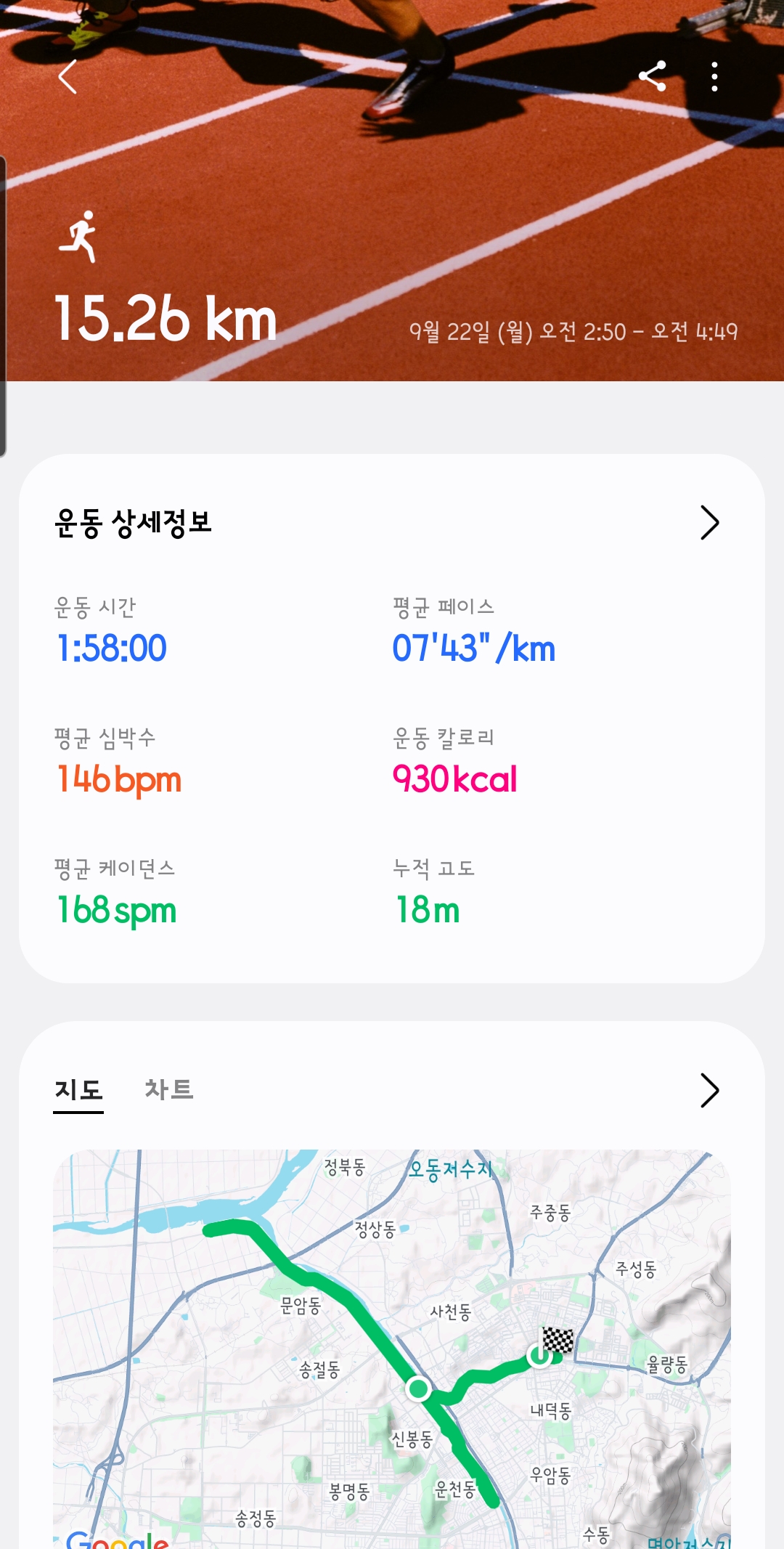
Task: Switch to the 지도 tab
Action: tap(78, 1089)
